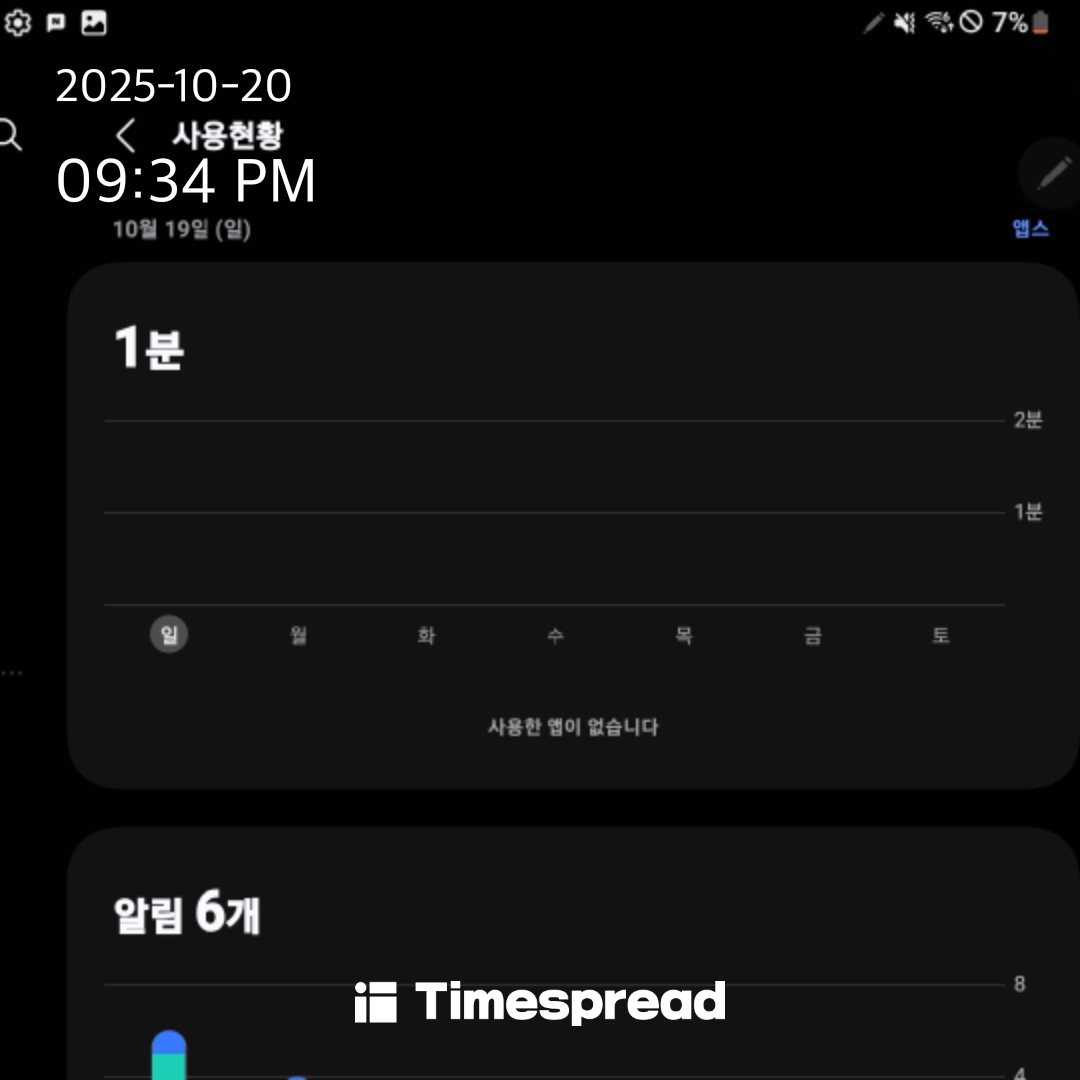Screen dimensions: 1080x1080
Task: Select 월 (Monday) in the week row
Action: coord(298,635)
